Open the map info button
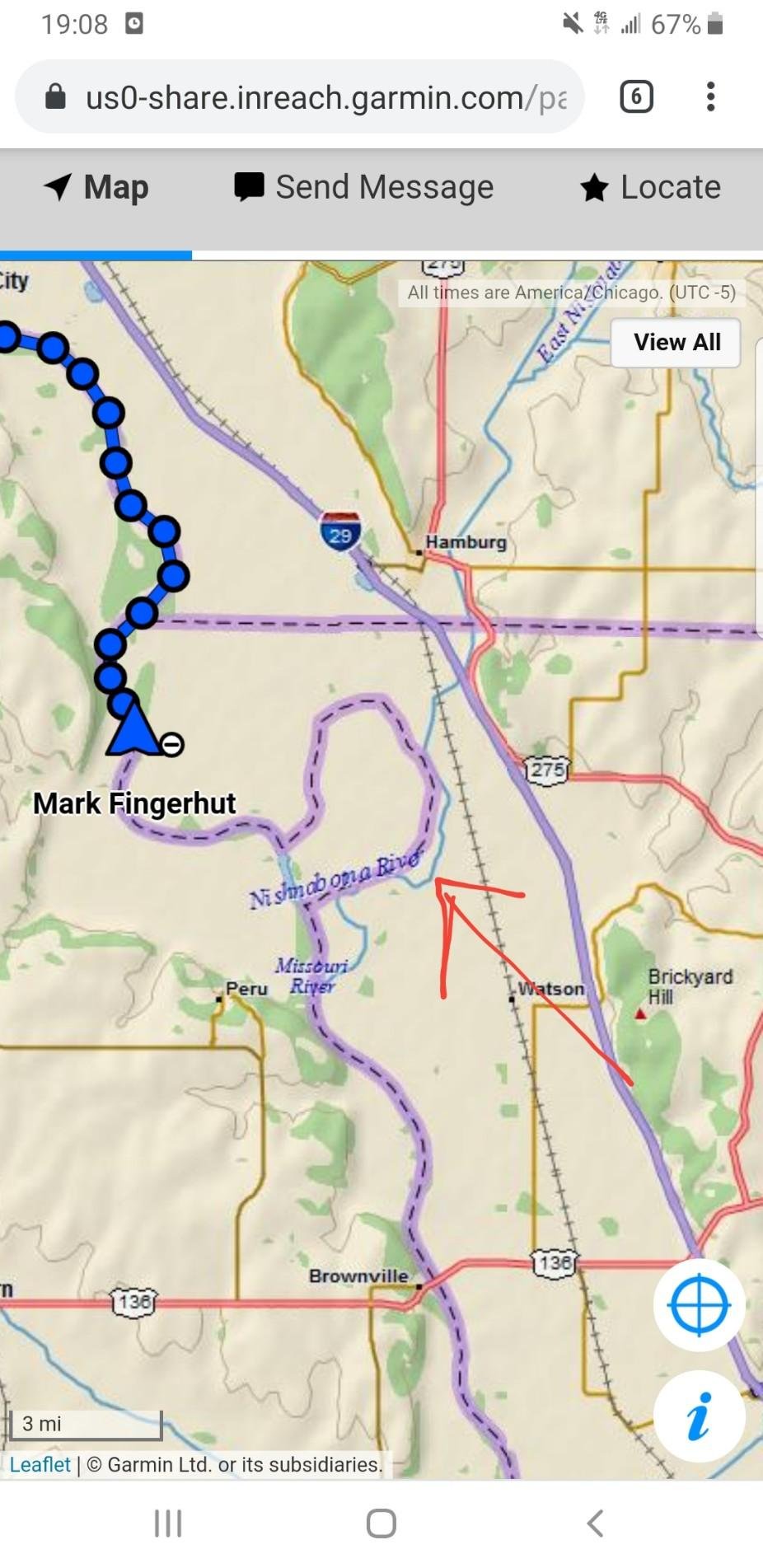Screen dimensions: 763x1568 tap(699, 1416)
